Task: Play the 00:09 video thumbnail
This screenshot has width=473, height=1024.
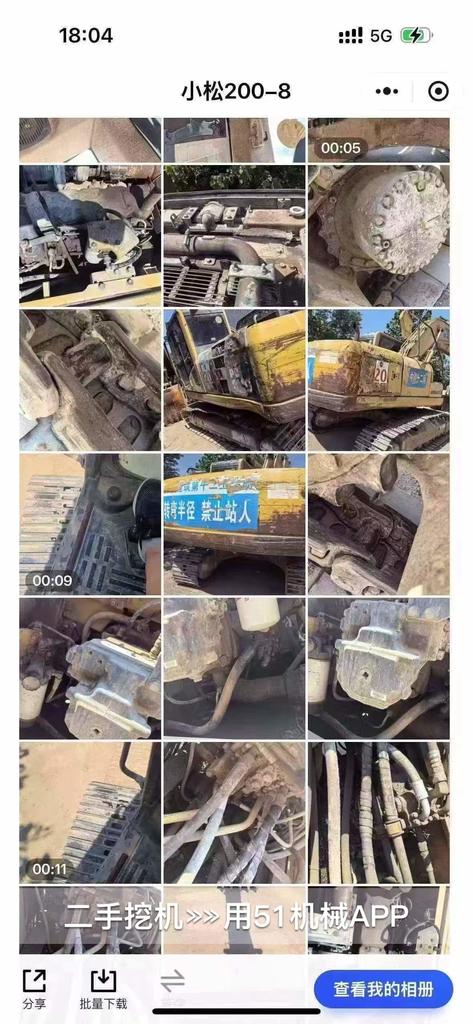Action: [x=90, y=524]
